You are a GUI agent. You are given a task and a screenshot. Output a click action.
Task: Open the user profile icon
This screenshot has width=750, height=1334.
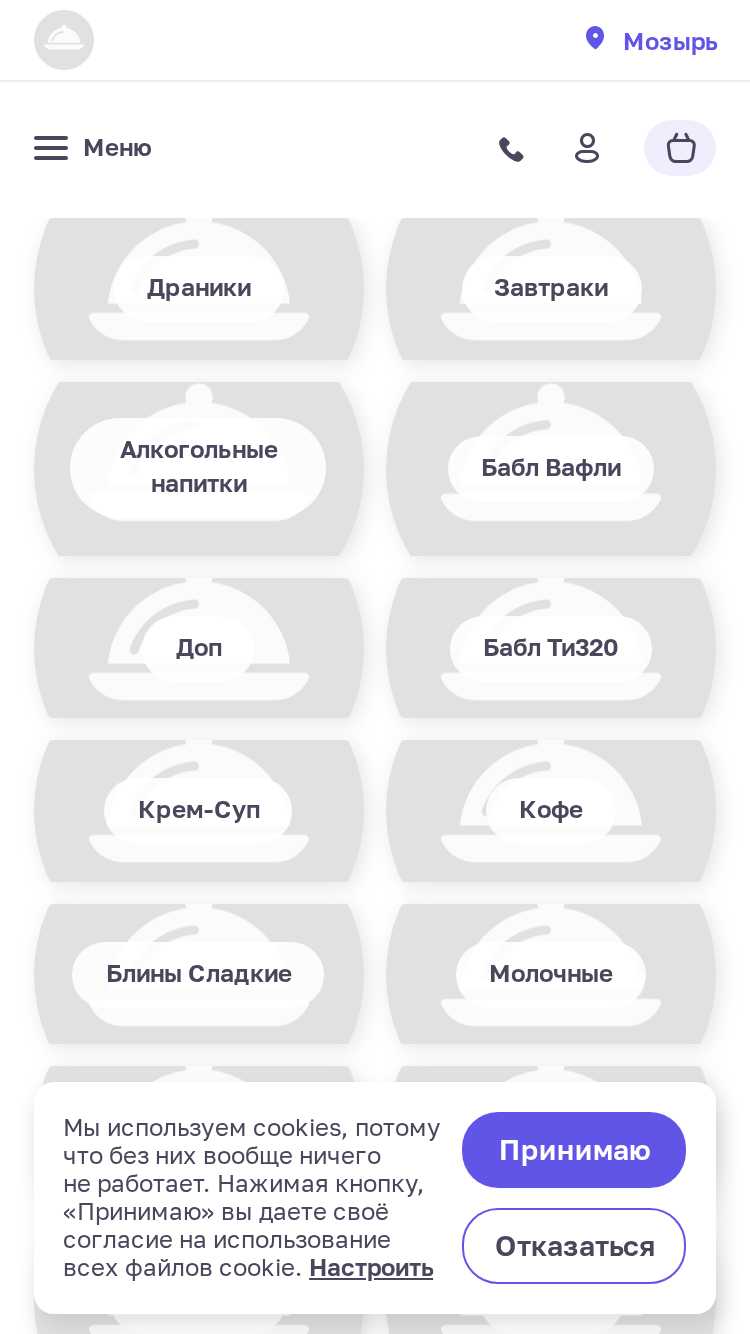coord(587,148)
